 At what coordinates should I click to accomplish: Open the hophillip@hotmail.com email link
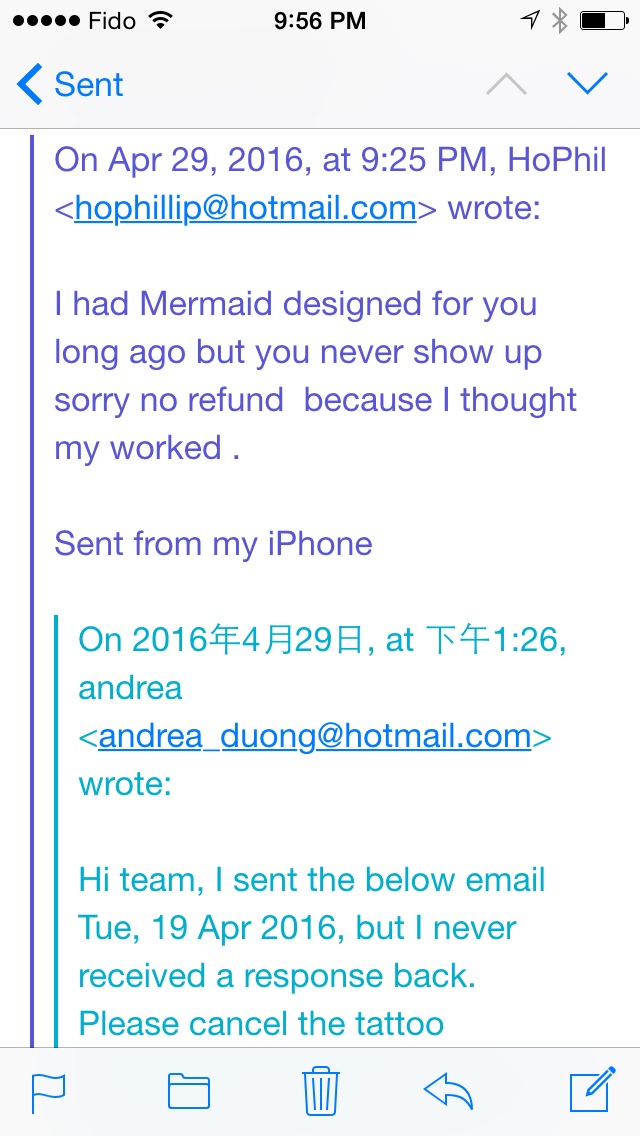[x=245, y=208]
